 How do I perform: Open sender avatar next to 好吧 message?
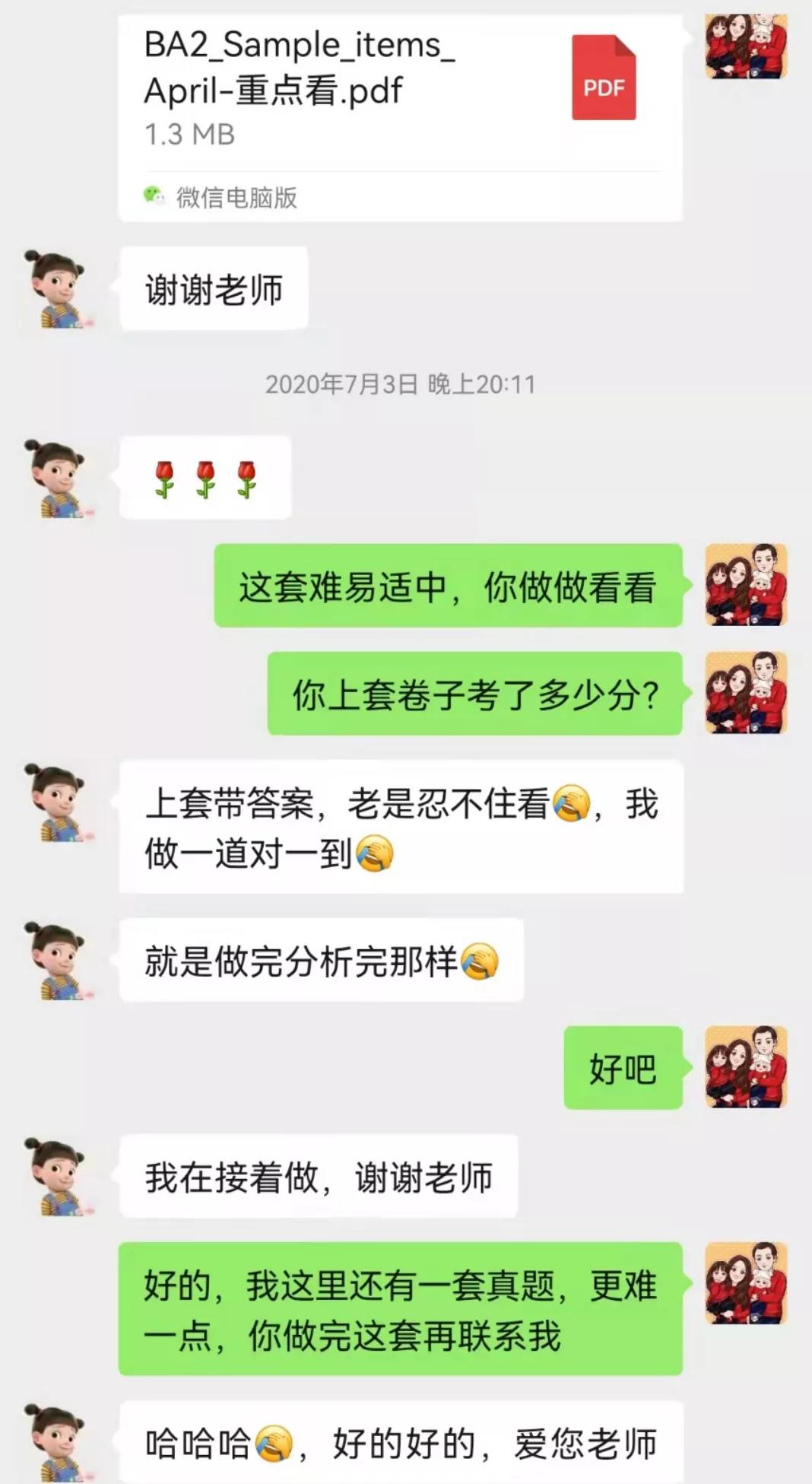(x=746, y=1066)
